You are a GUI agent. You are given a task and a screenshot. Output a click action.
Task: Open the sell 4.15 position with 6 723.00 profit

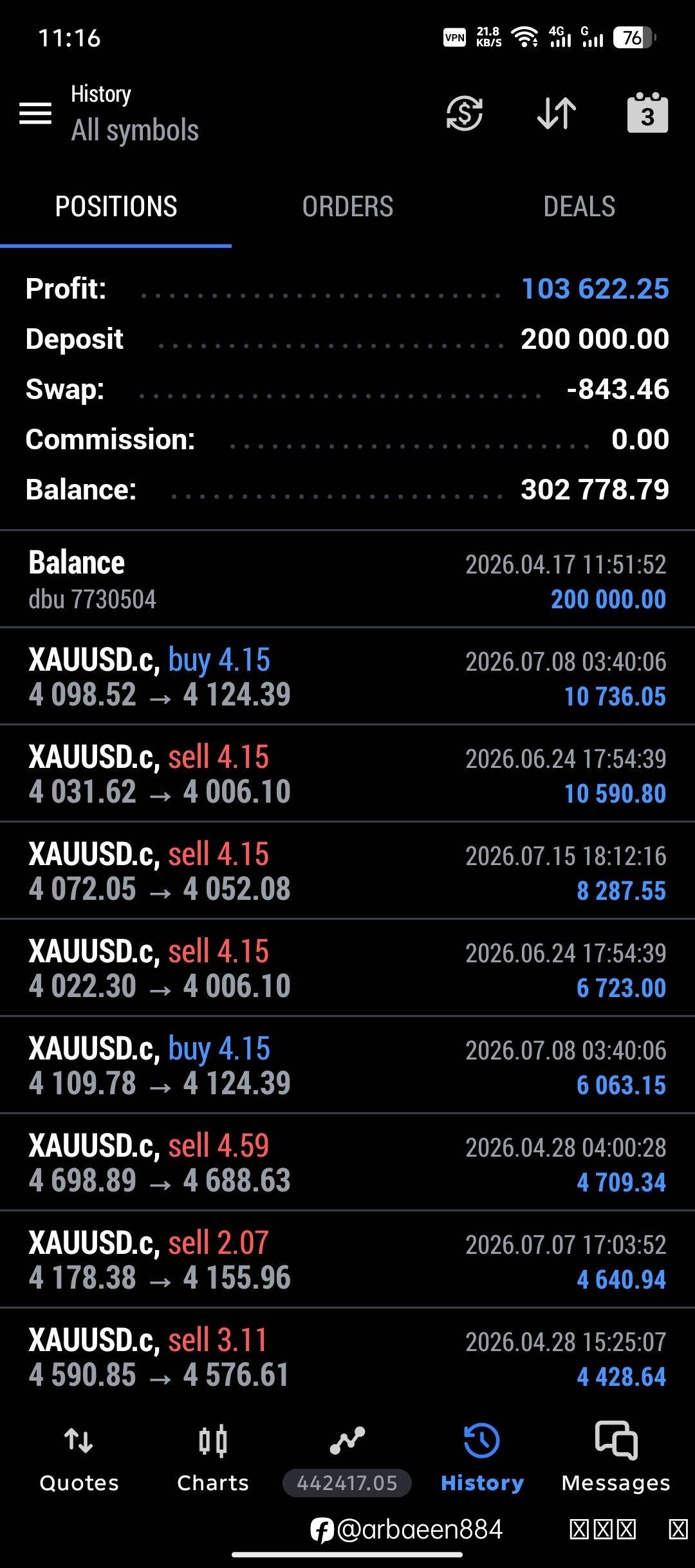[x=347, y=968]
